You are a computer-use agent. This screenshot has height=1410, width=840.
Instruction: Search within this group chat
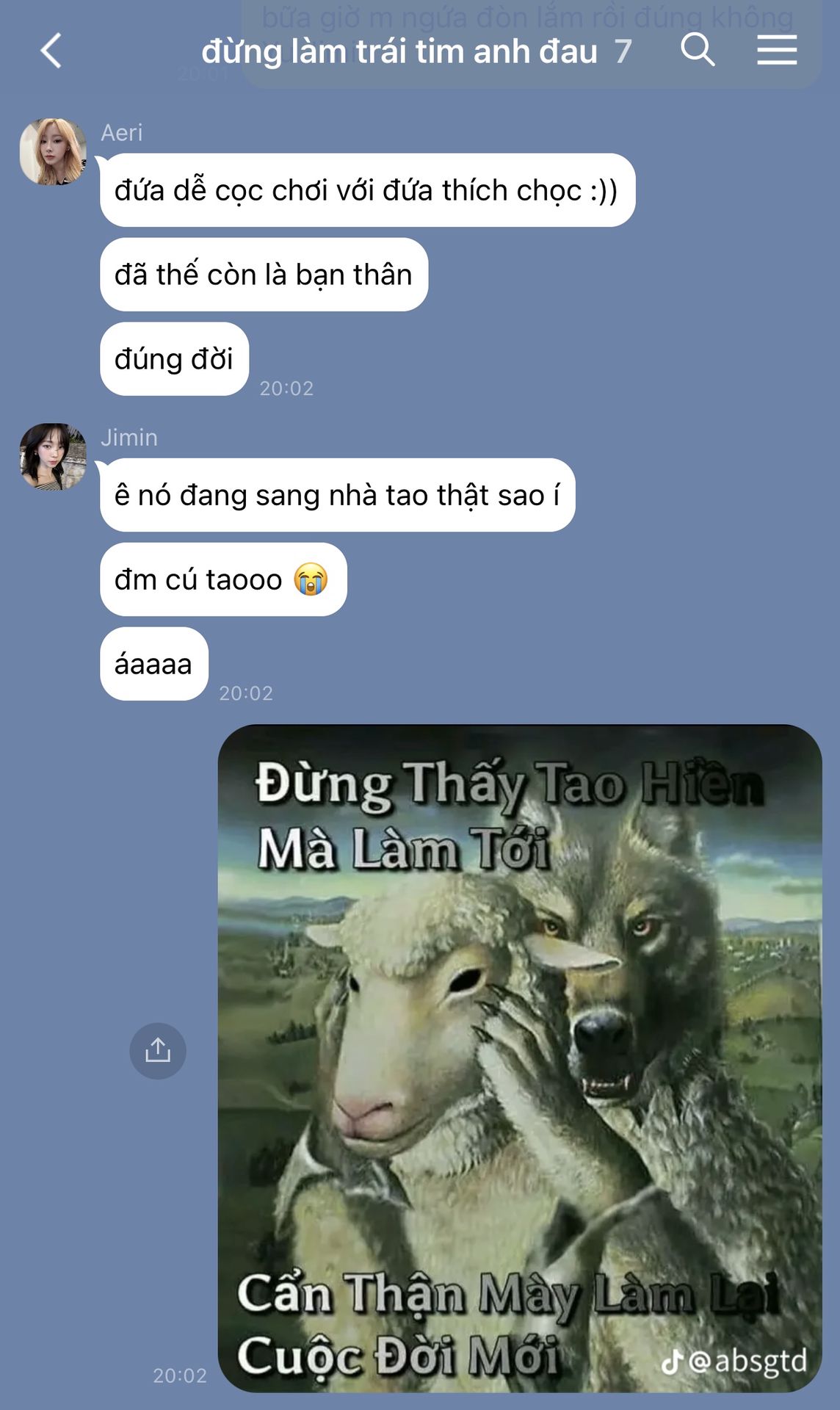697,50
